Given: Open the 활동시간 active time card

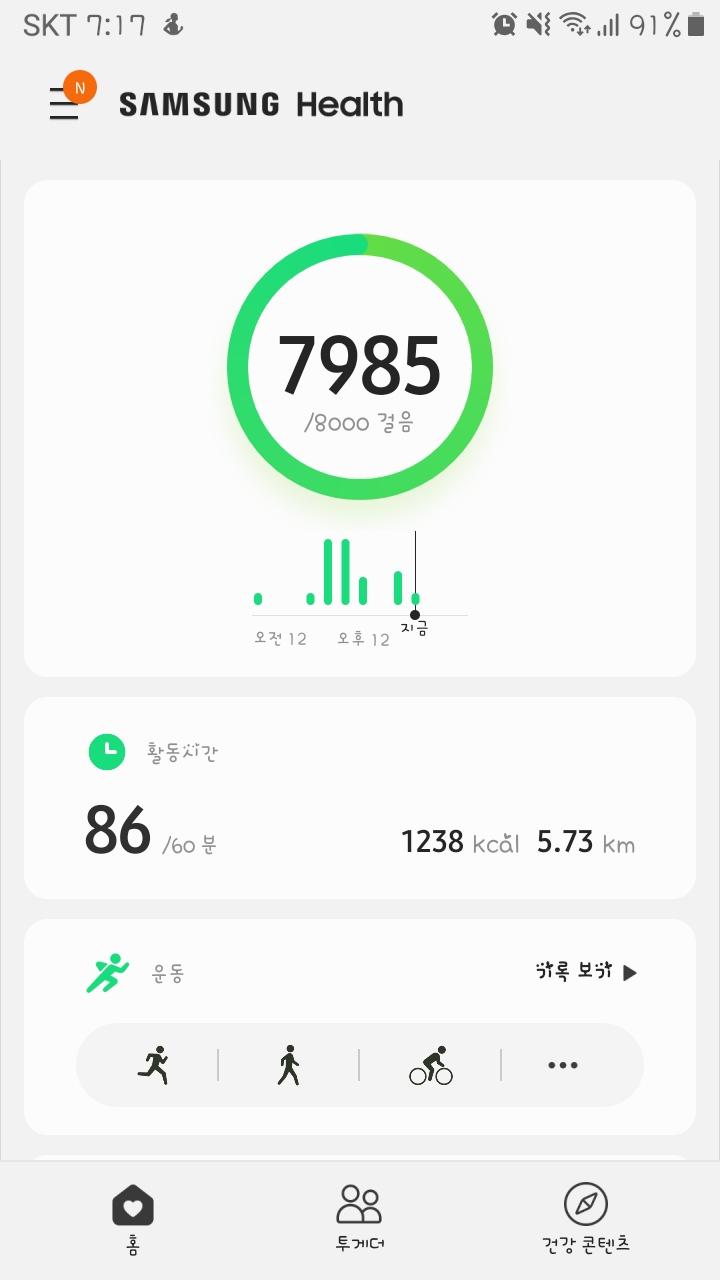Looking at the screenshot, I should 360,798.
